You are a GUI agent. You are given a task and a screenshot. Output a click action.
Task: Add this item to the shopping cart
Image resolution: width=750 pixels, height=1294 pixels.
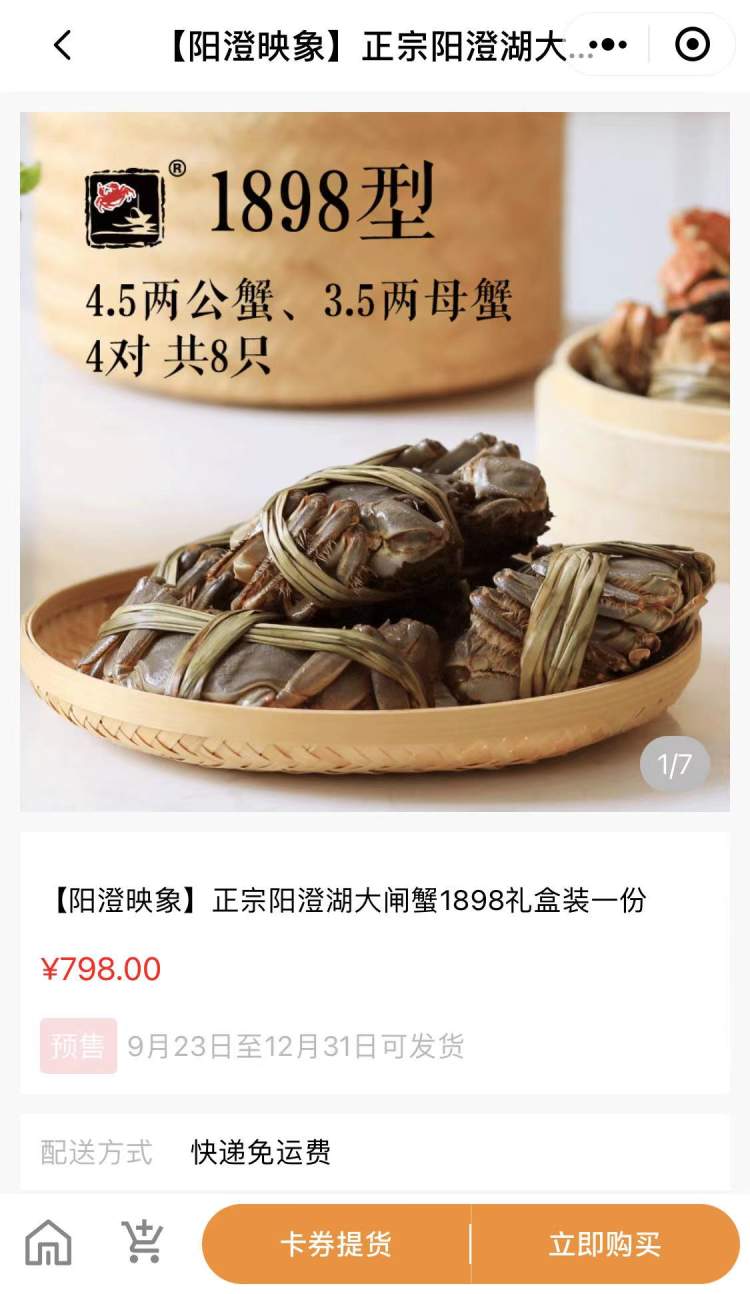tap(143, 1242)
